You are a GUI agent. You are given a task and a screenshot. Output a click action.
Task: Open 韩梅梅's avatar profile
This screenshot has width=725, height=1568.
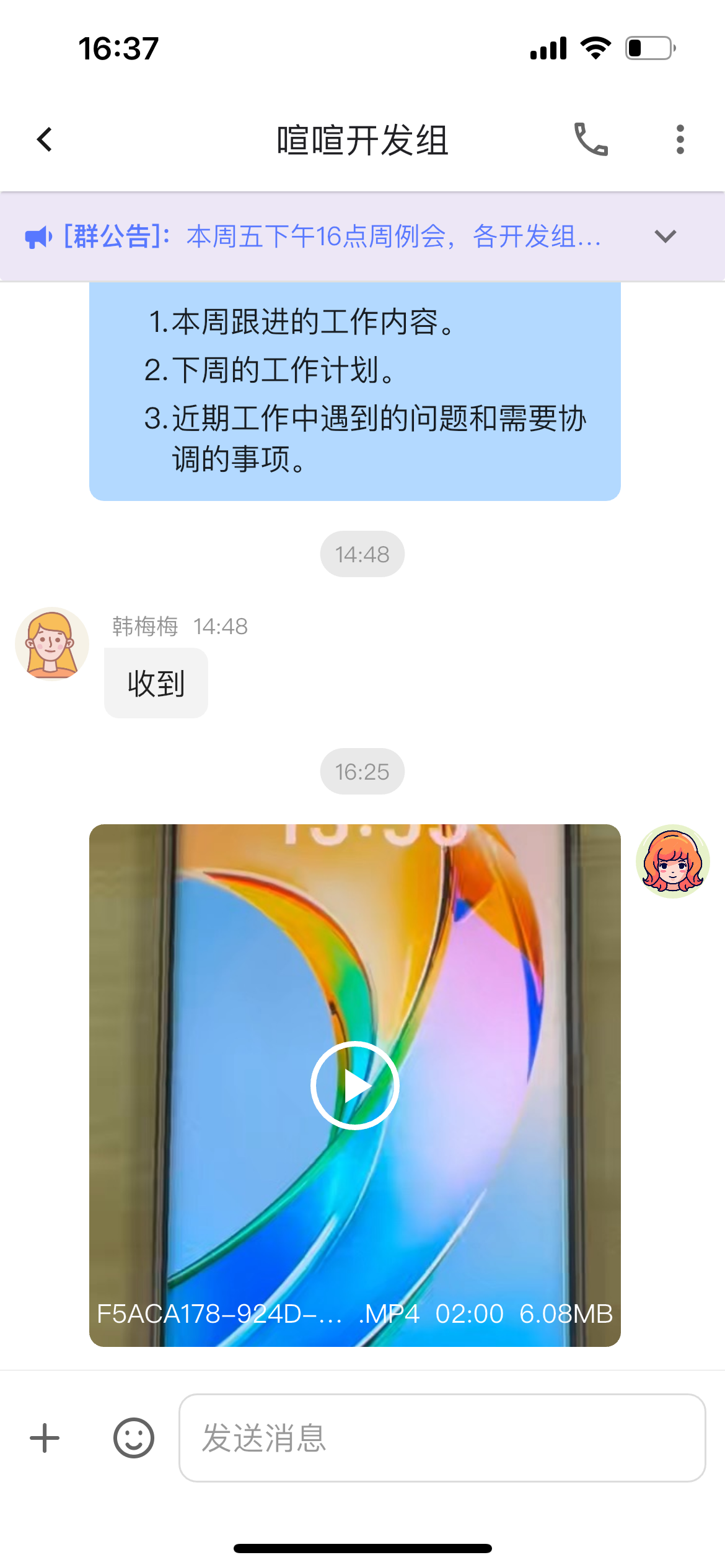click(x=52, y=643)
